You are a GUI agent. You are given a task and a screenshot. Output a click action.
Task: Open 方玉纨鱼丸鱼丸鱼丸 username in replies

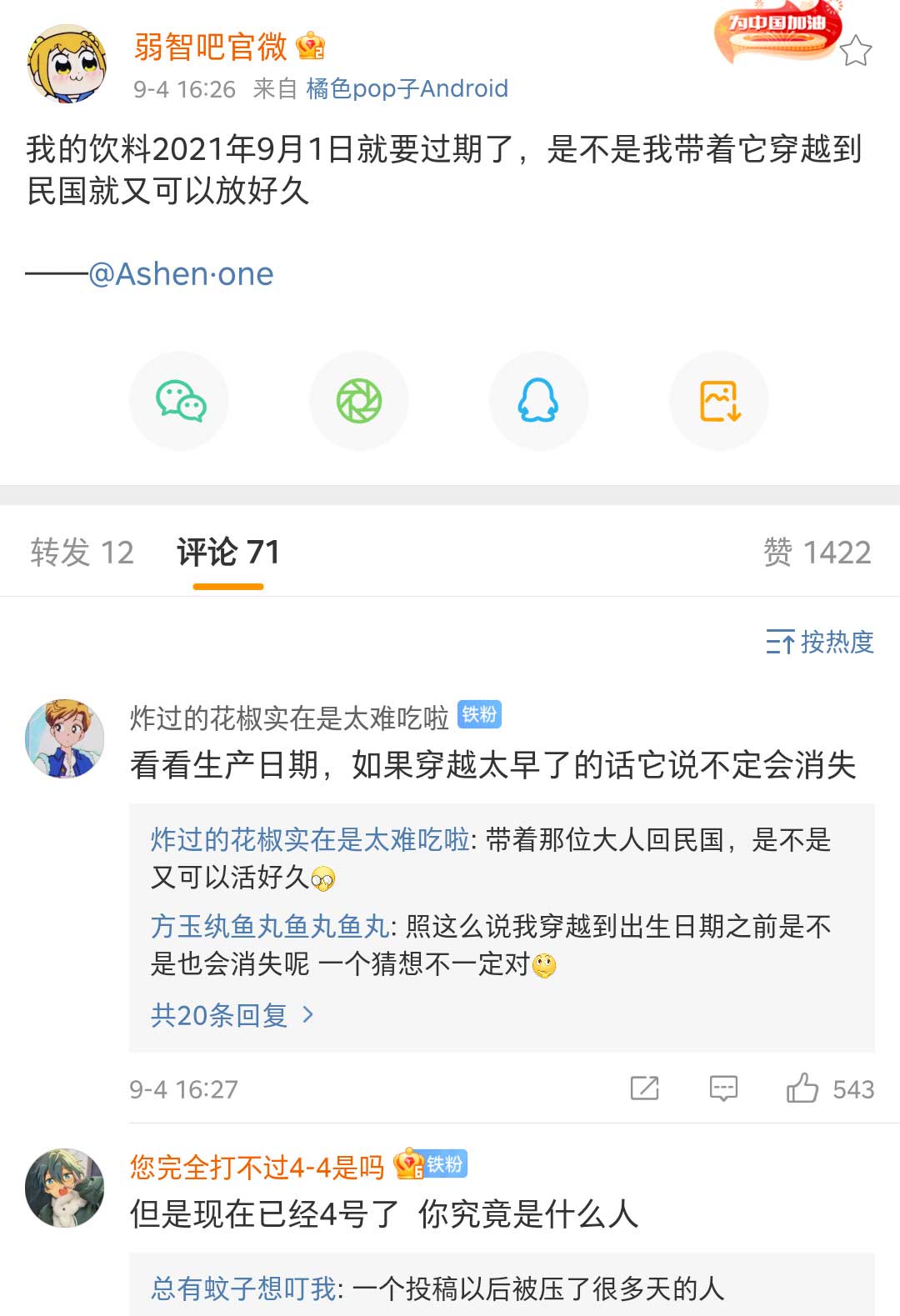[x=270, y=926]
